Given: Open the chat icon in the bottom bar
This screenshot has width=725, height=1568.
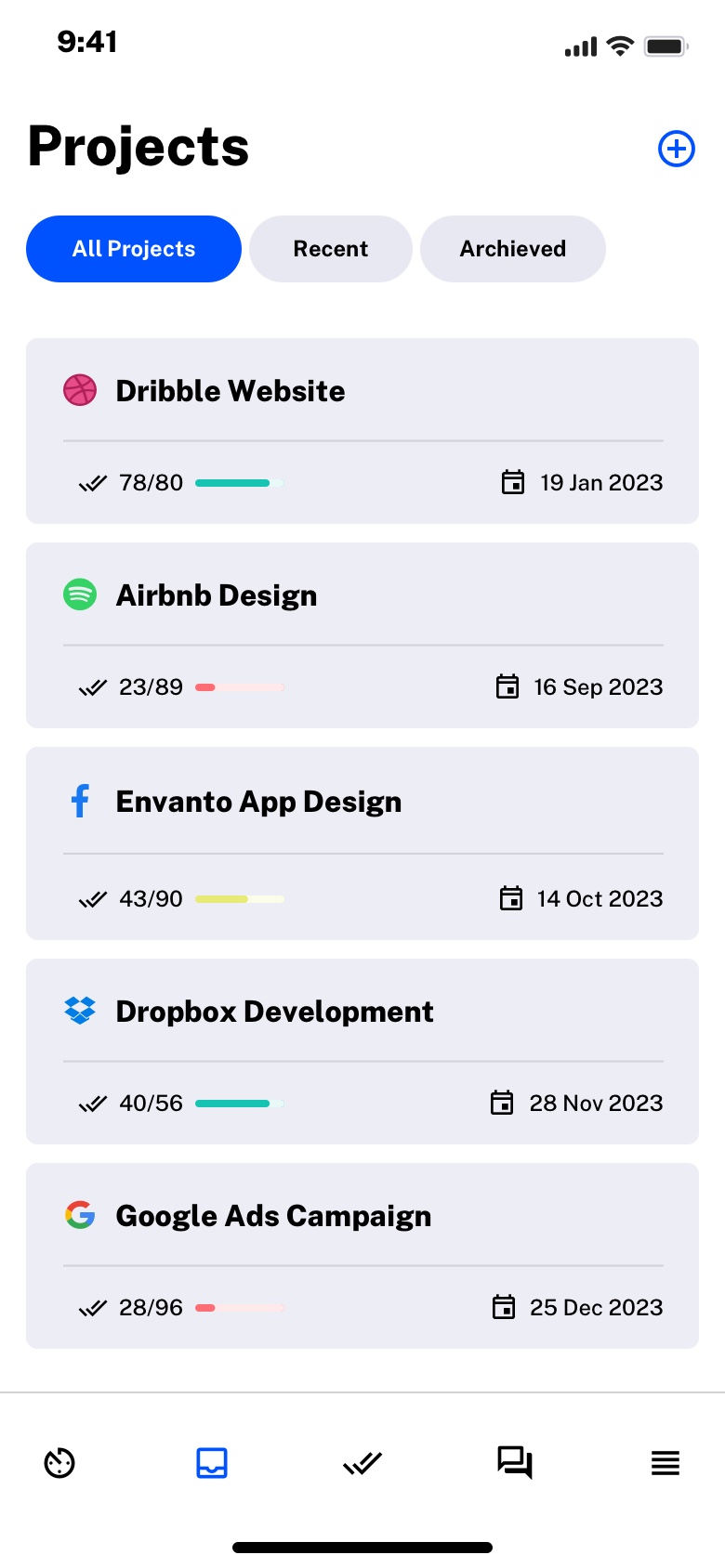Looking at the screenshot, I should click(x=514, y=1463).
